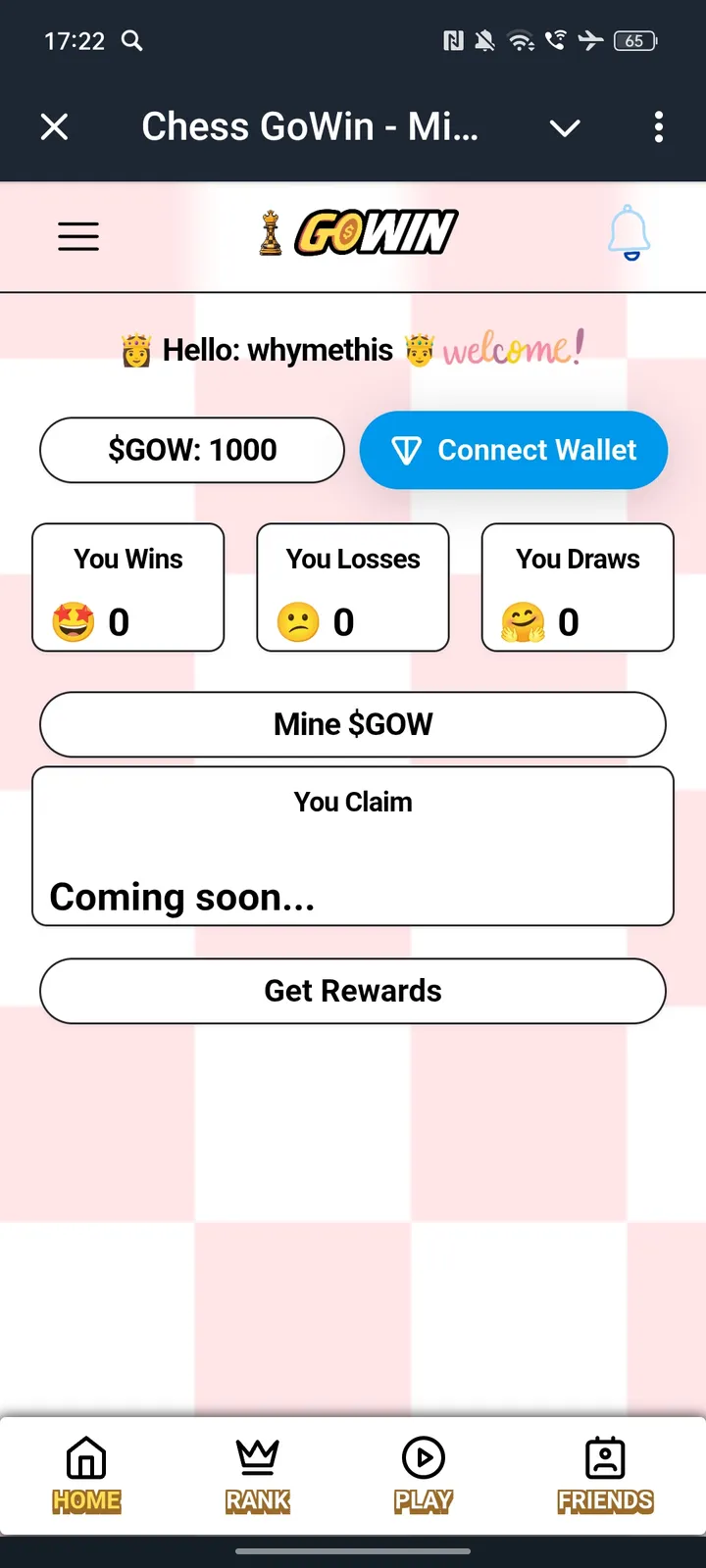
Task: Open the hamburger menu
Action: click(78, 235)
